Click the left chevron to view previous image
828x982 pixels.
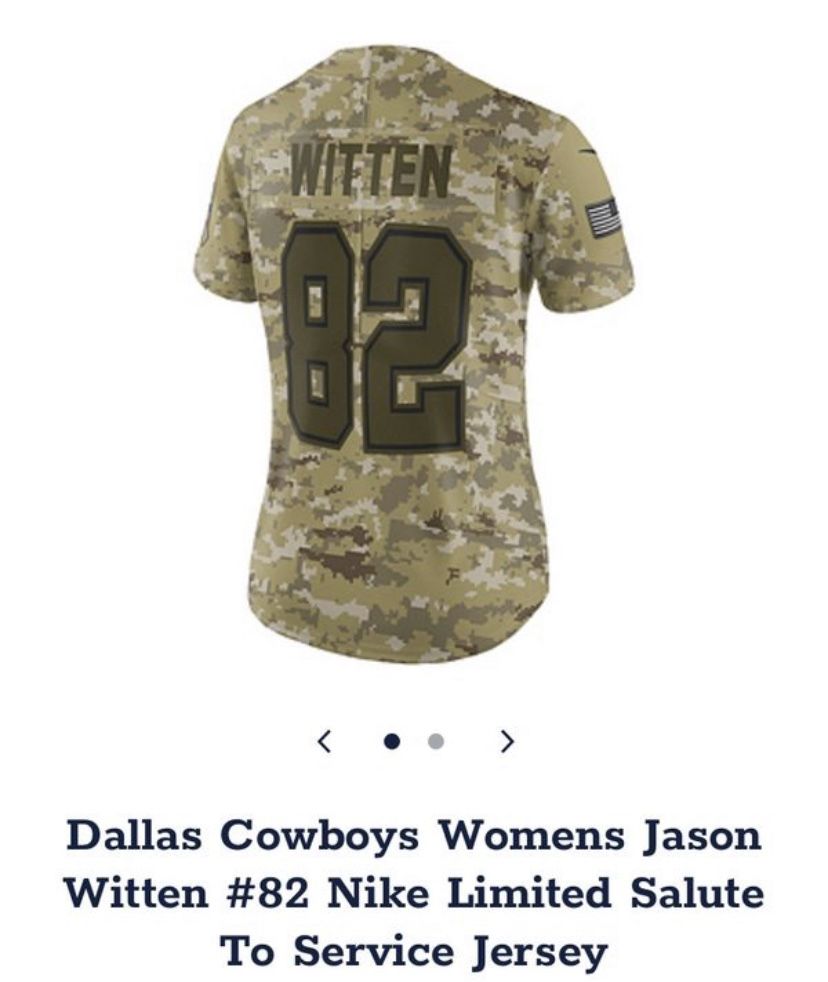(323, 741)
